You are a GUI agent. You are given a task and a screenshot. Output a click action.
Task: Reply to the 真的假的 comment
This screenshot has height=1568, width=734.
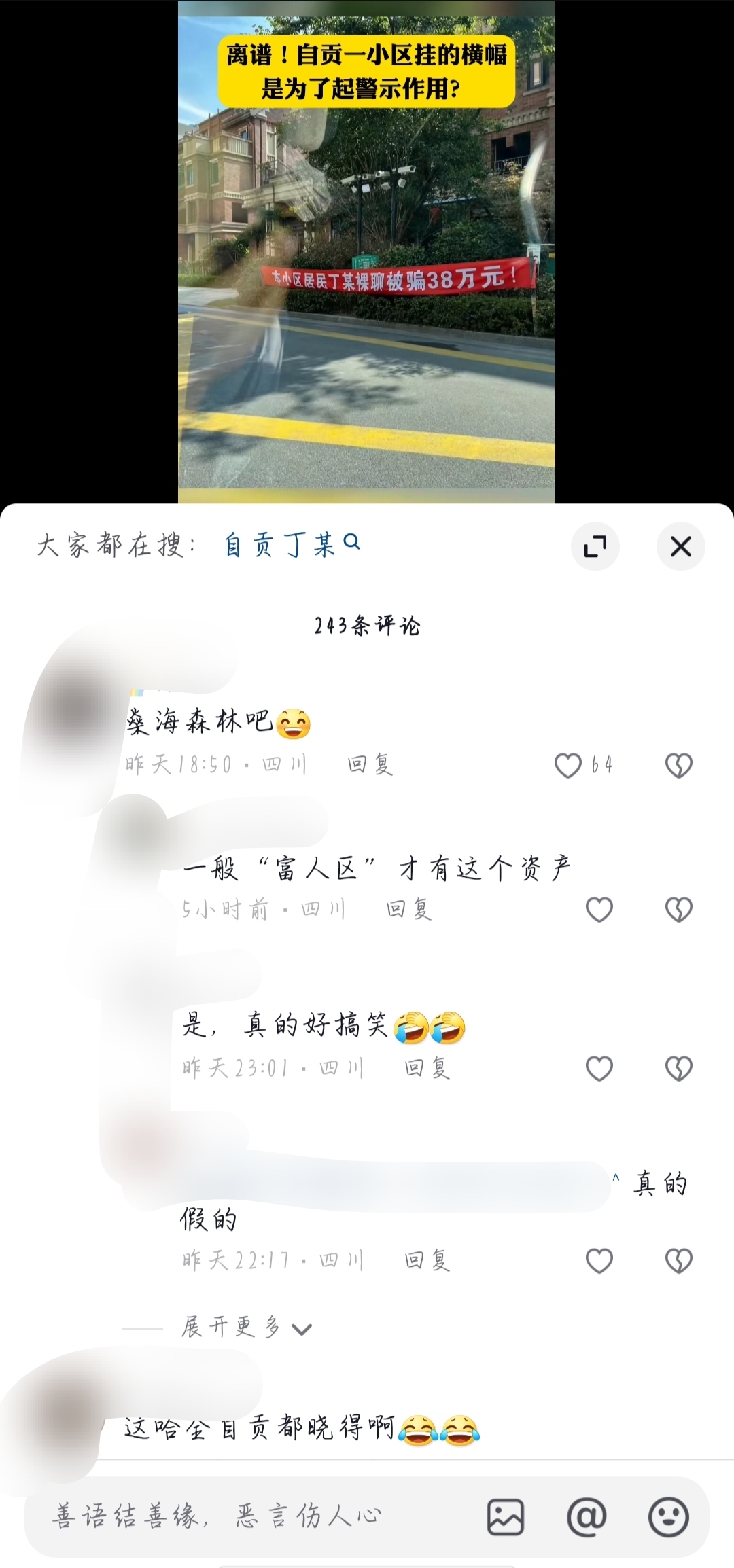[x=427, y=1260]
